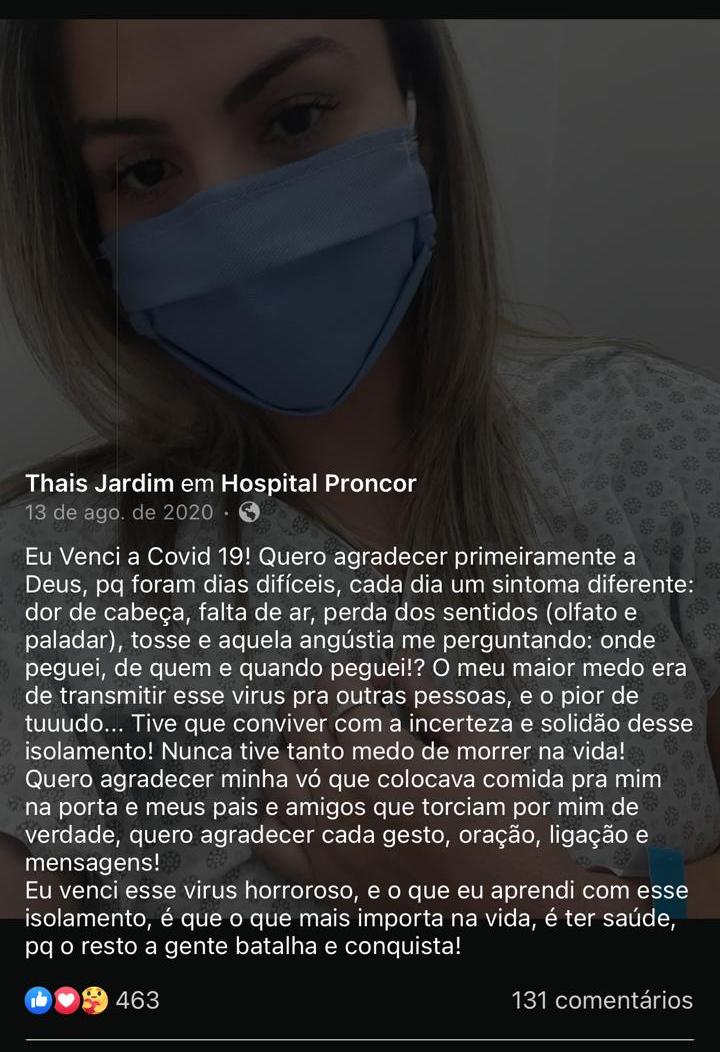
Task: Open the 131 comentários comment list
Action: tap(604, 998)
